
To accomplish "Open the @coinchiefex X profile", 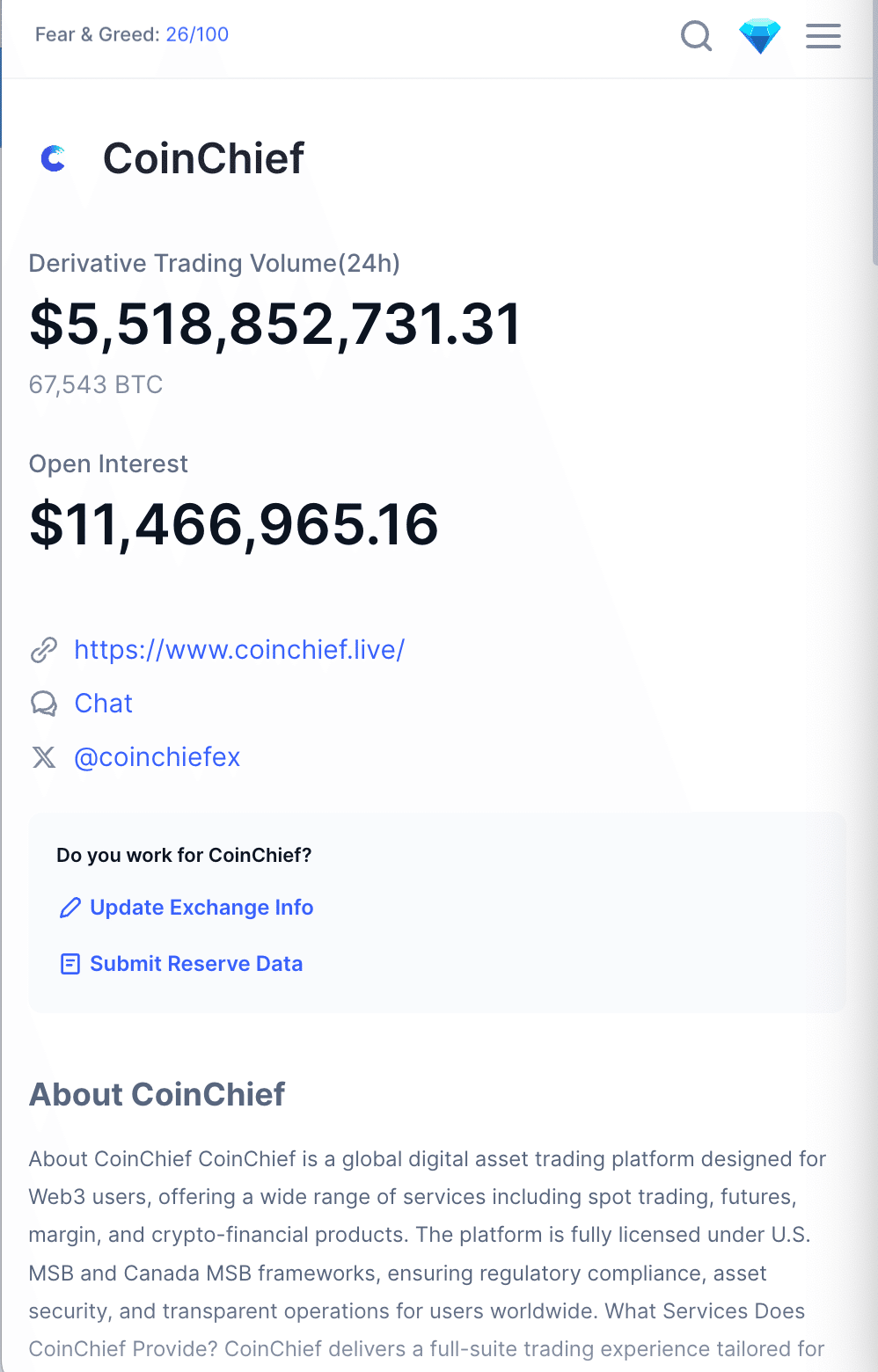I will [157, 757].
